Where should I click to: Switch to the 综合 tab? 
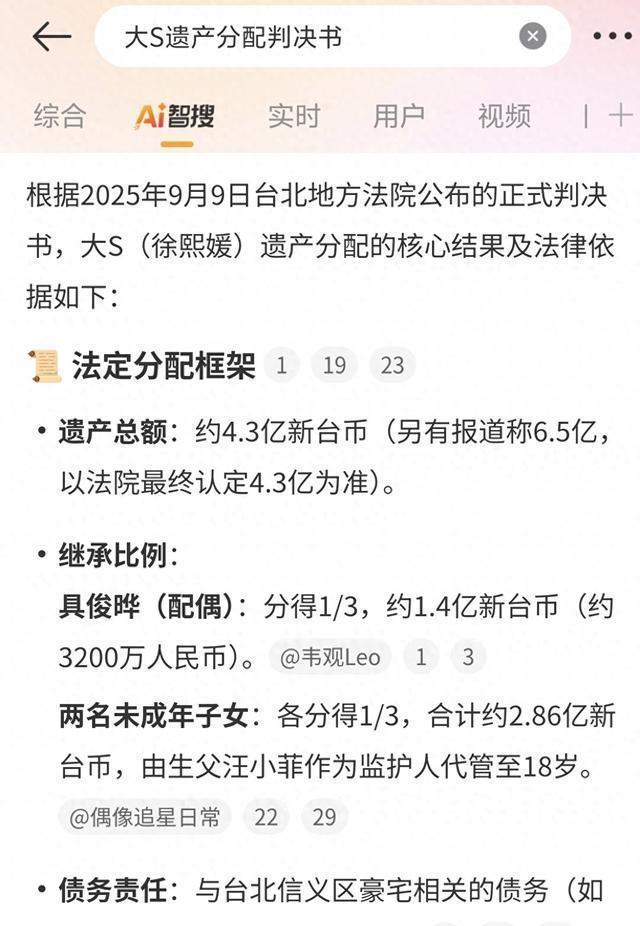click(59, 116)
